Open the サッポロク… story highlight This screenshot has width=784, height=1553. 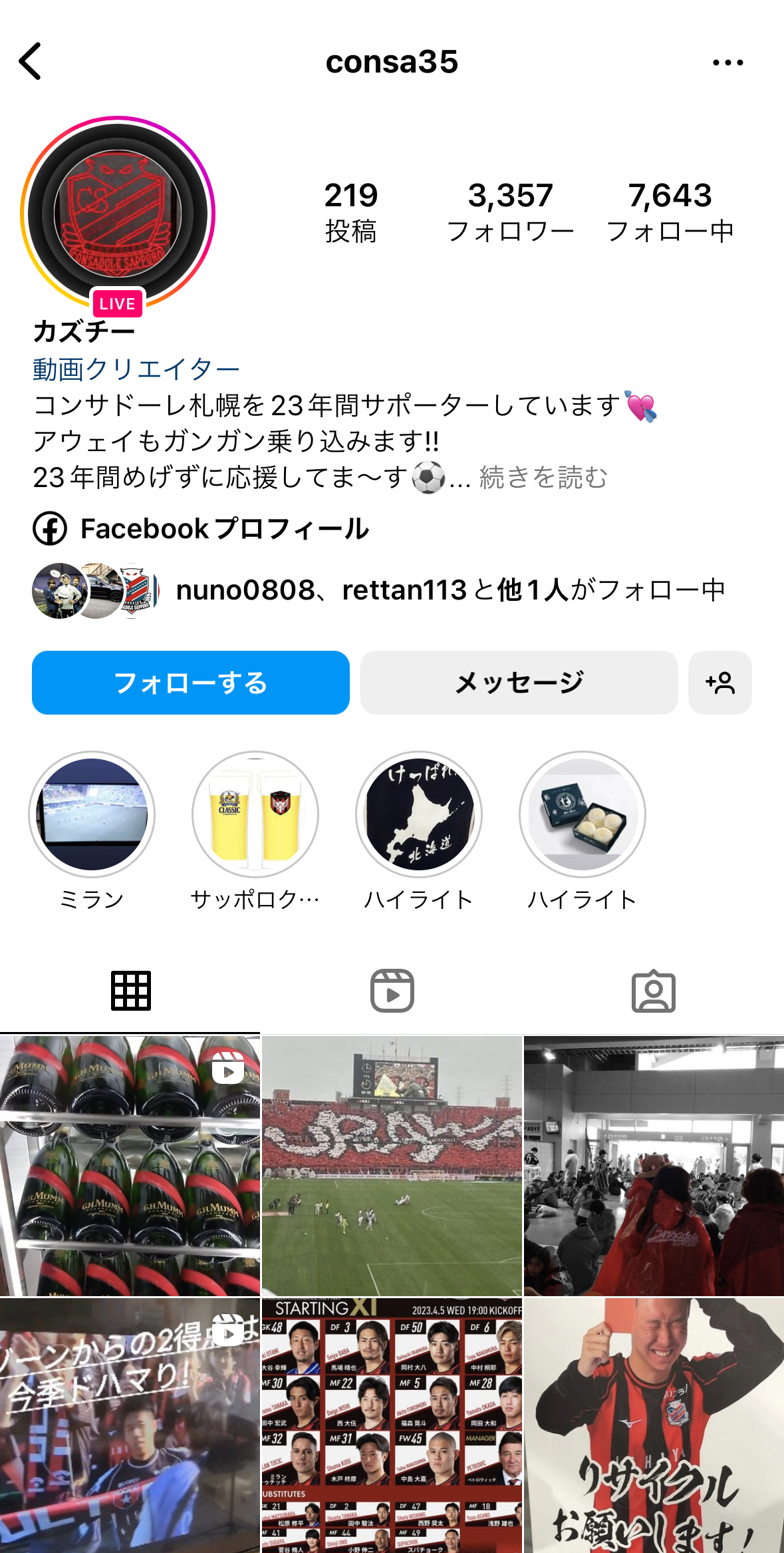click(x=255, y=814)
